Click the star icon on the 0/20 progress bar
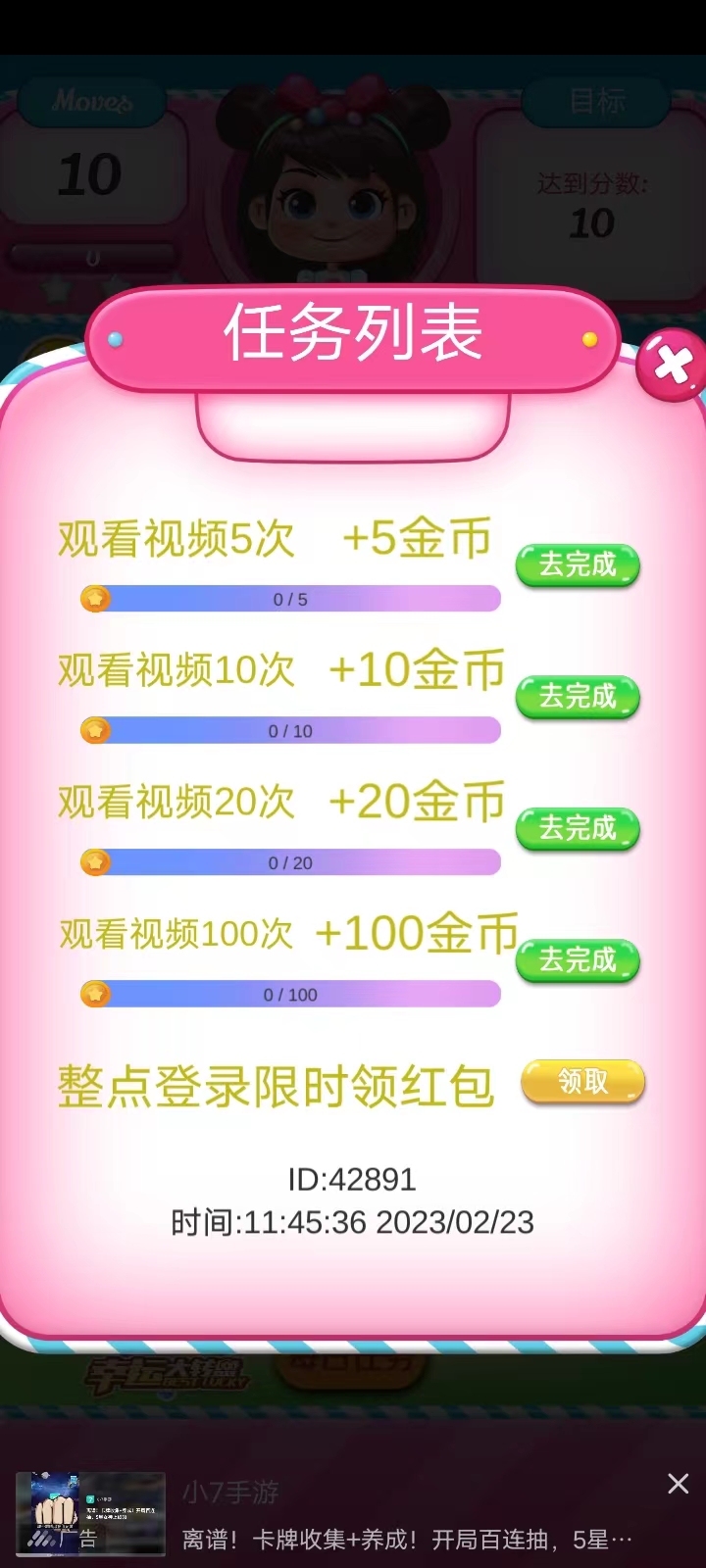This screenshot has width=706, height=1568. coord(94,862)
